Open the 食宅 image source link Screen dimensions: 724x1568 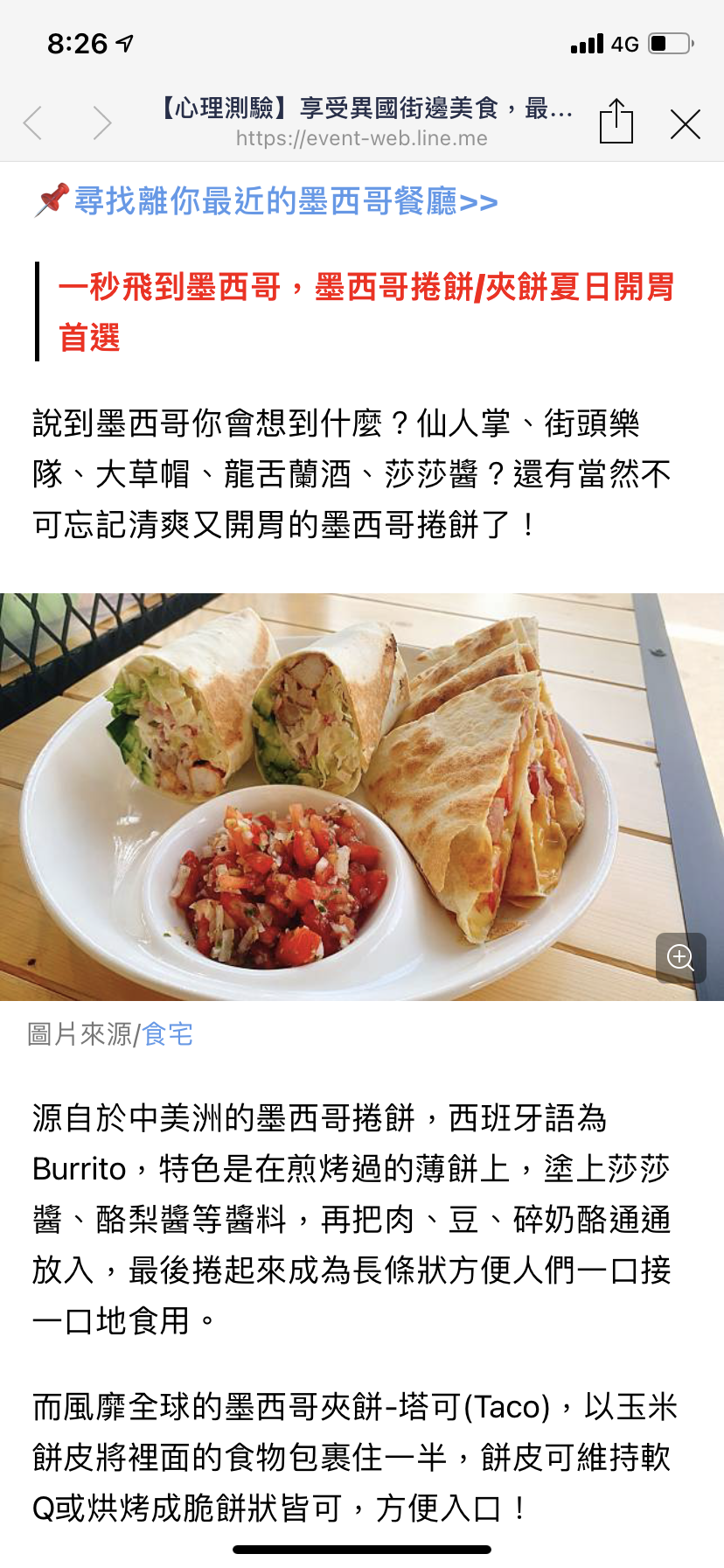(168, 1034)
